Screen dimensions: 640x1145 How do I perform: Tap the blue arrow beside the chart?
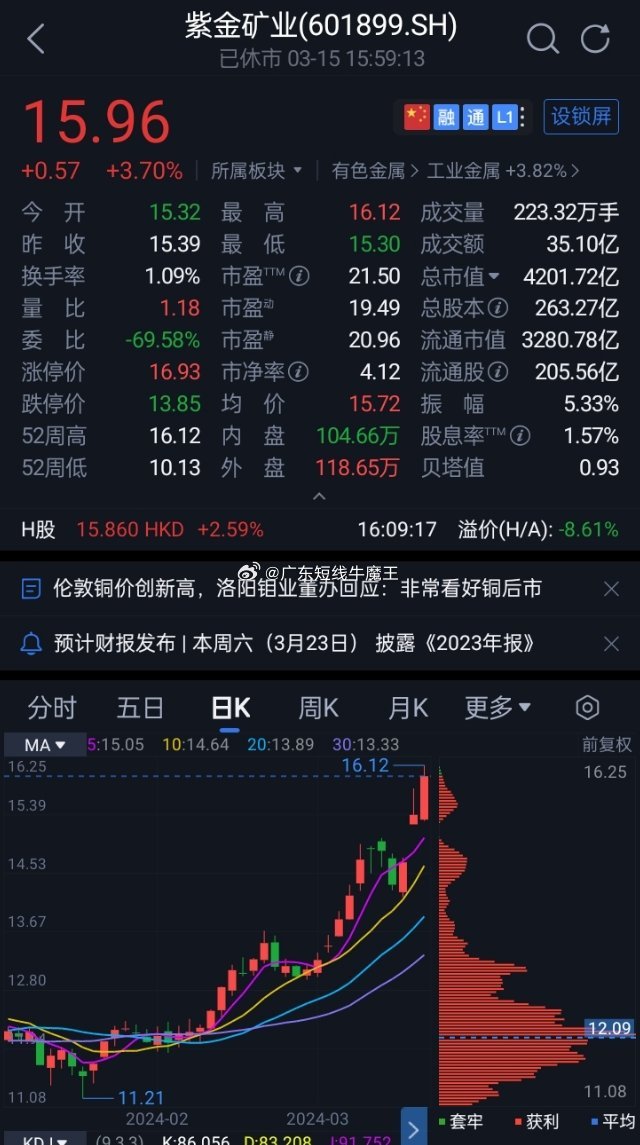click(x=414, y=1128)
